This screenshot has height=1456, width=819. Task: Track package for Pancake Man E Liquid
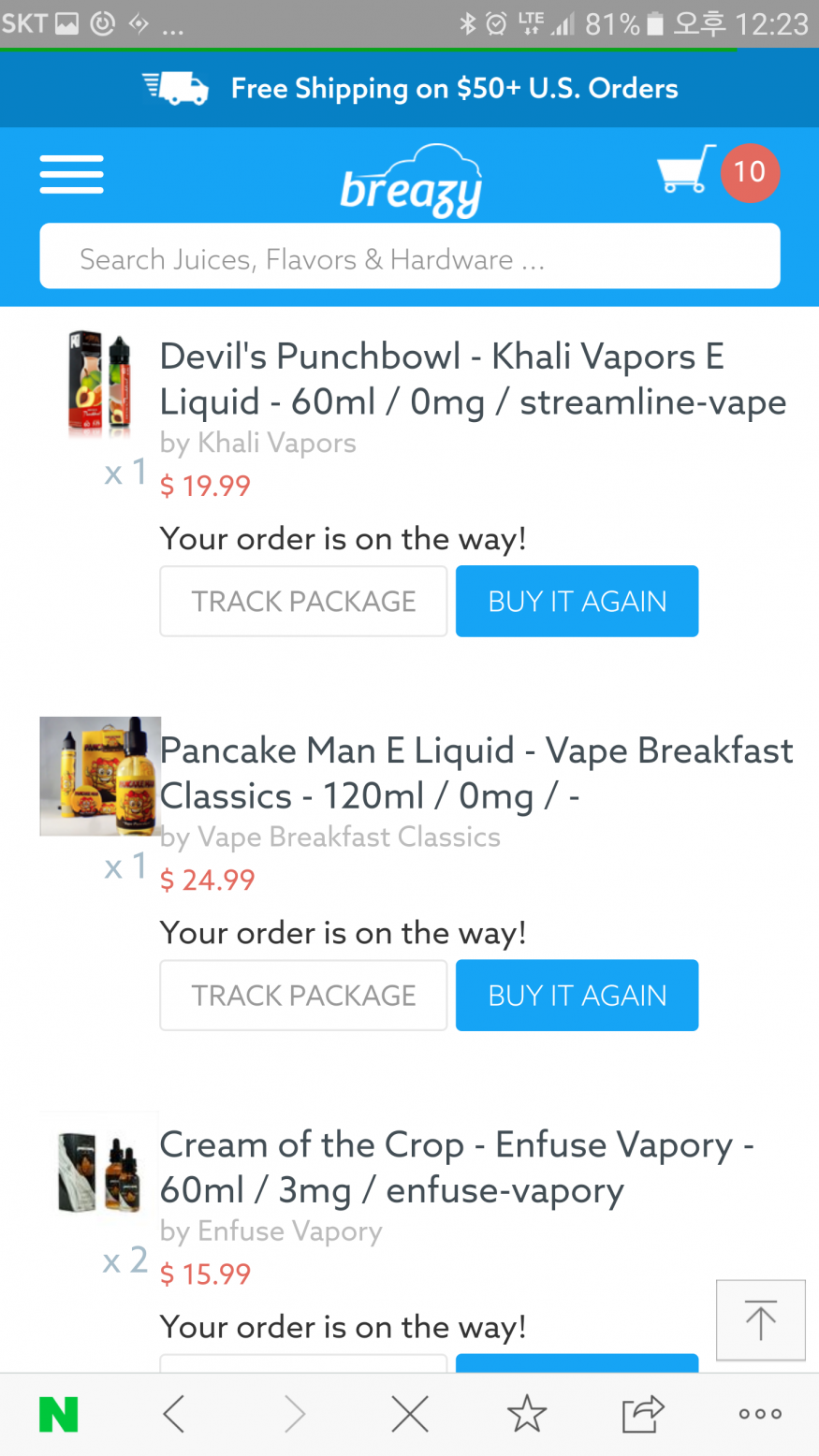(303, 996)
